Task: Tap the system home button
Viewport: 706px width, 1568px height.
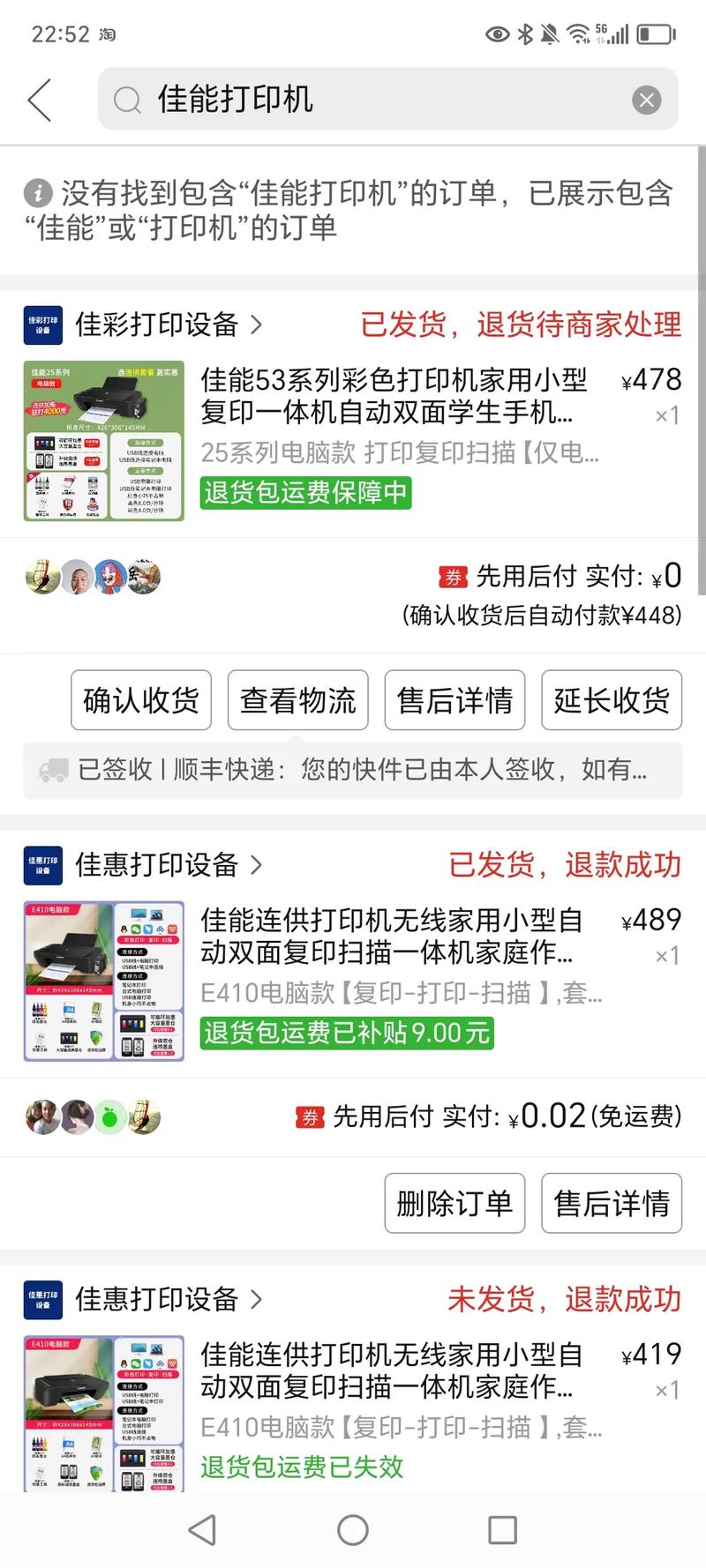Action: pos(353,1530)
